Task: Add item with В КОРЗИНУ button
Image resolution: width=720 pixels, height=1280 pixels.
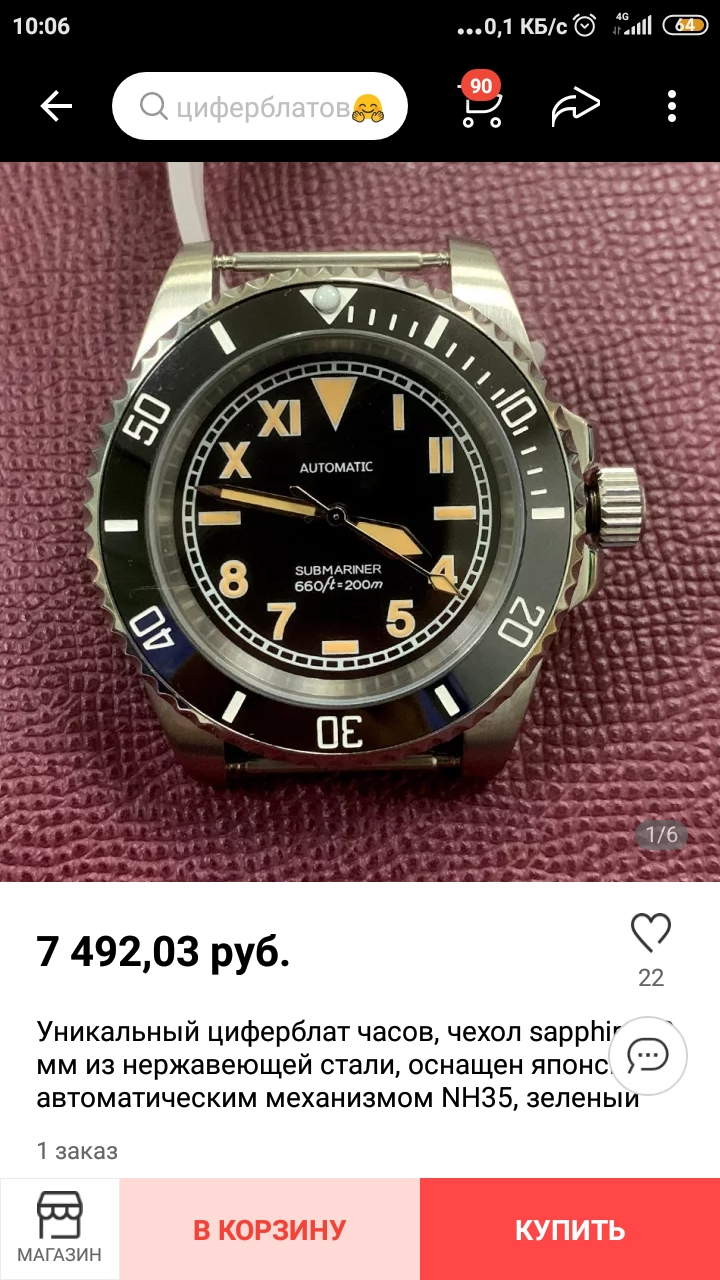Action: click(x=270, y=1229)
